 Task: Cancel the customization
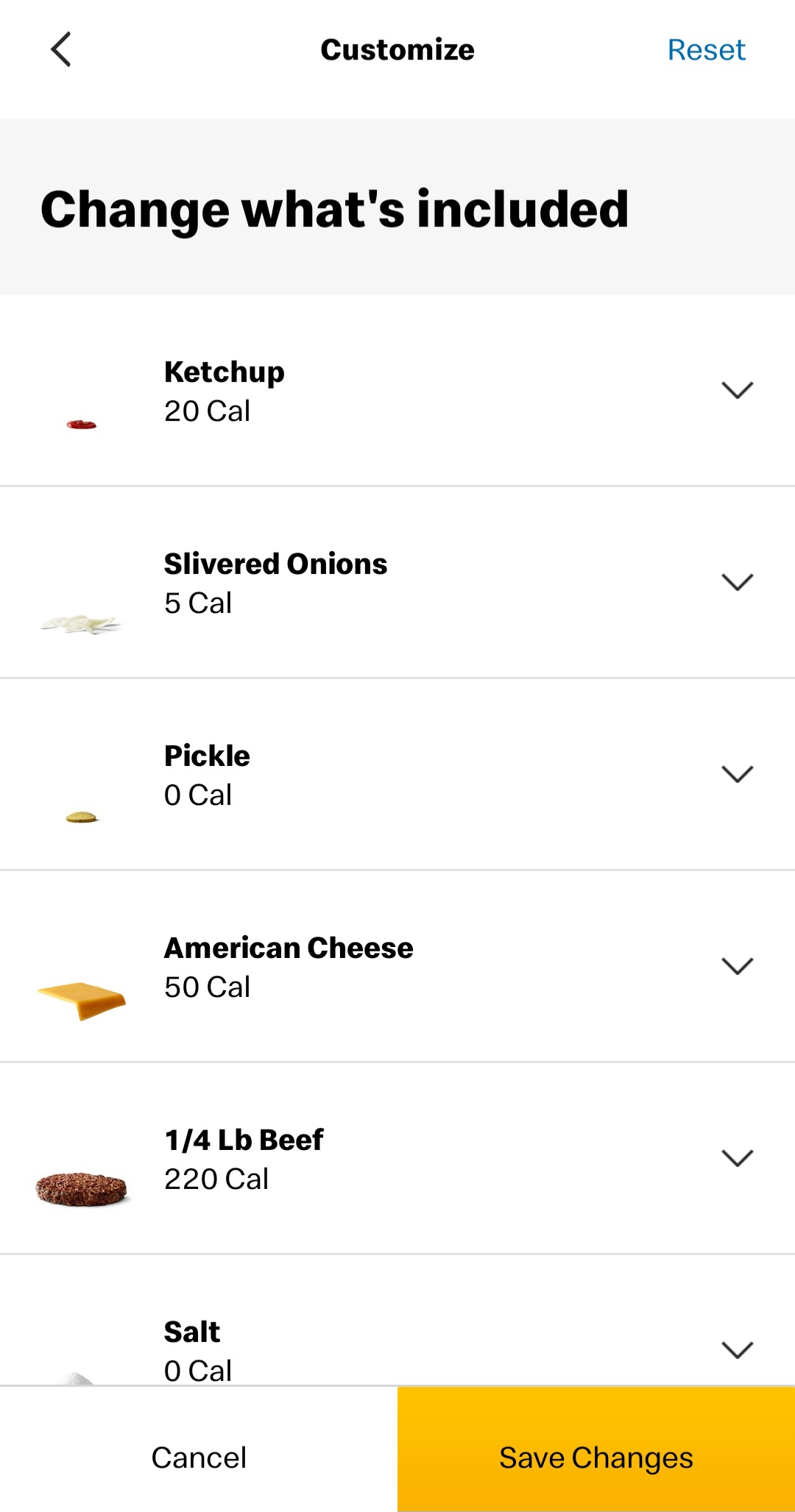point(199,1458)
